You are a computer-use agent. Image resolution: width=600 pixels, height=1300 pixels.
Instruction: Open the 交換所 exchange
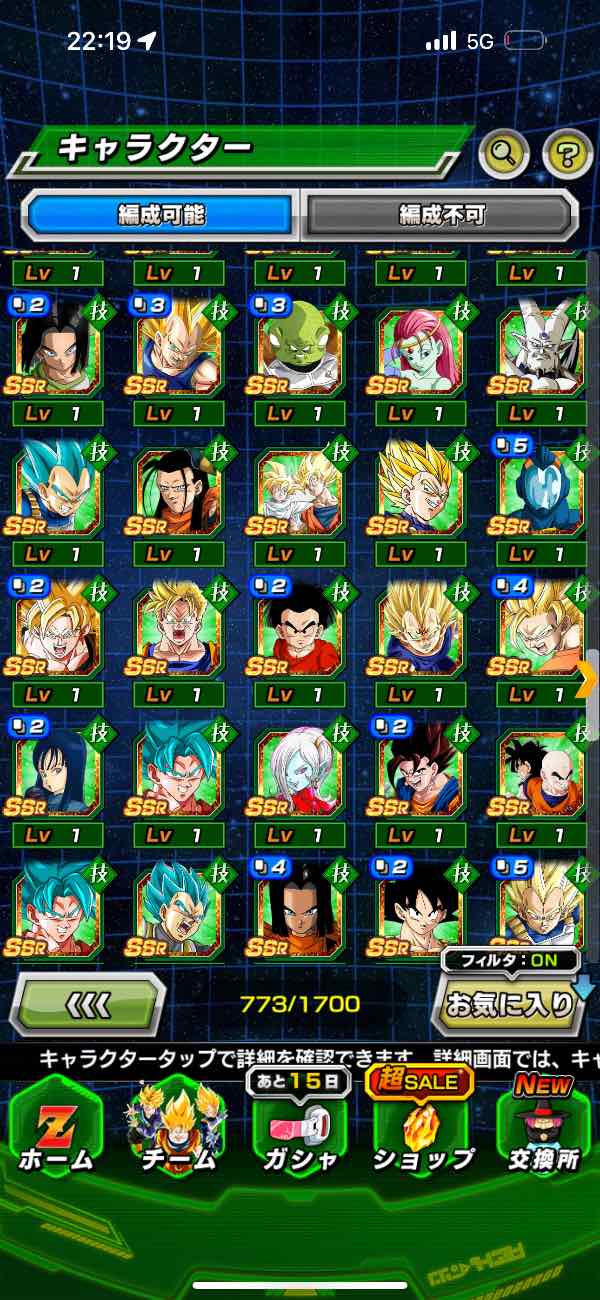543,1128
